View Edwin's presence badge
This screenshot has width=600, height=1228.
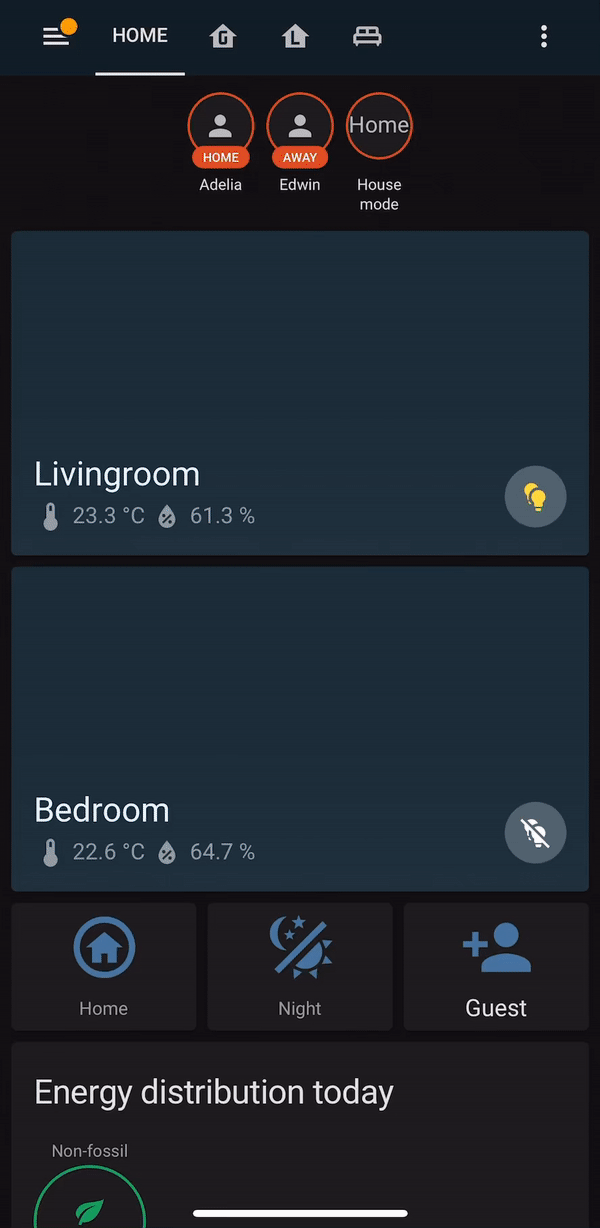click(x=300, y=128)
